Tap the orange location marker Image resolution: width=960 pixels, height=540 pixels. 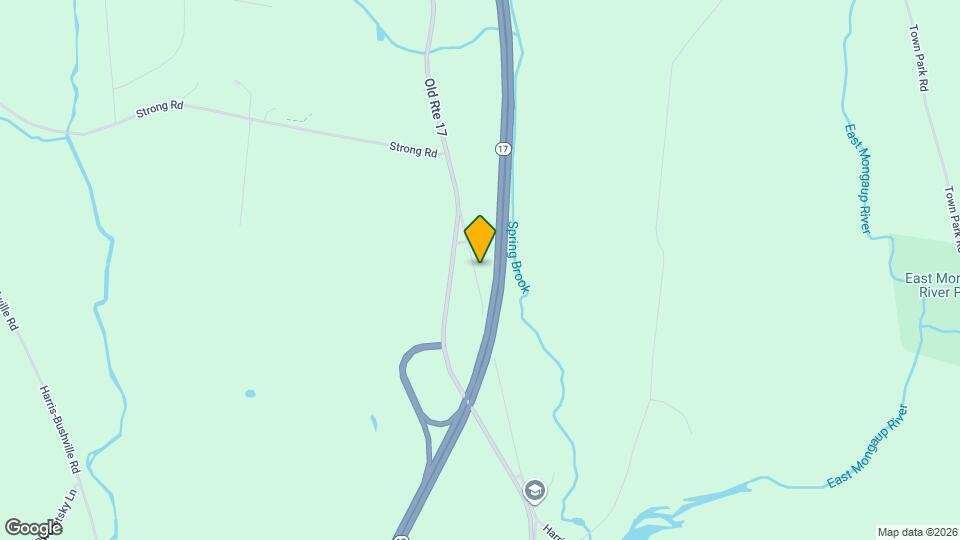click(480, 238)
